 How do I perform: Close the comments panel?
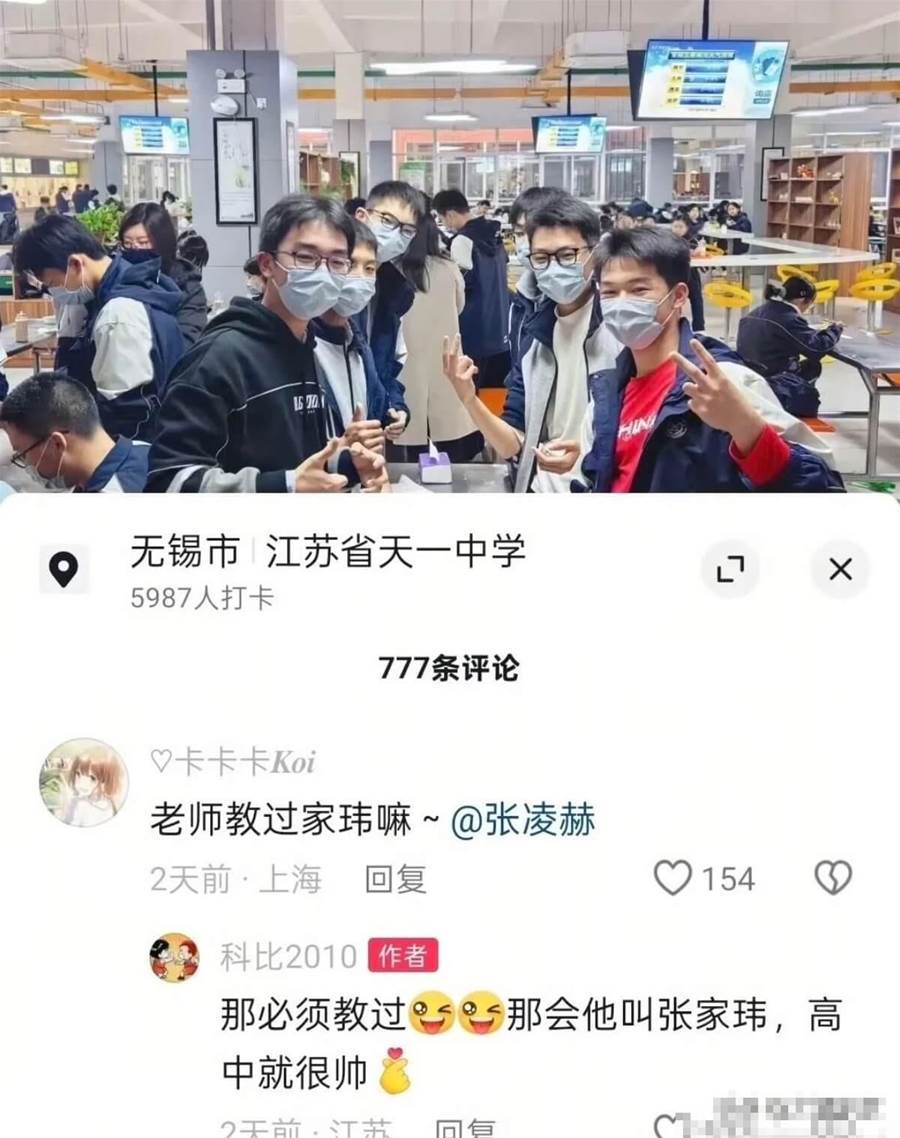[x=840, y=570]
